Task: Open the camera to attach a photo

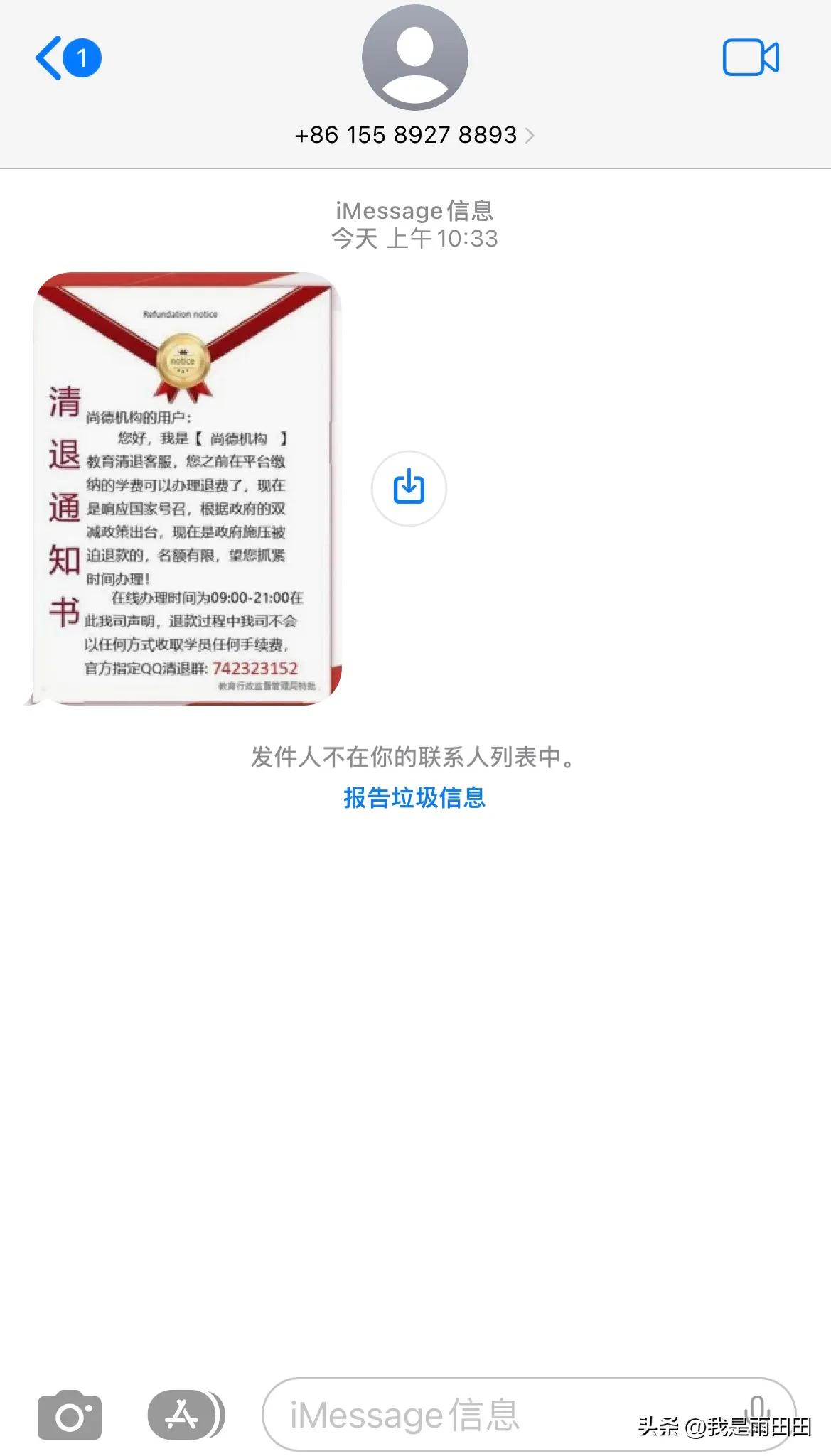Action: (x=68, y=1414)
